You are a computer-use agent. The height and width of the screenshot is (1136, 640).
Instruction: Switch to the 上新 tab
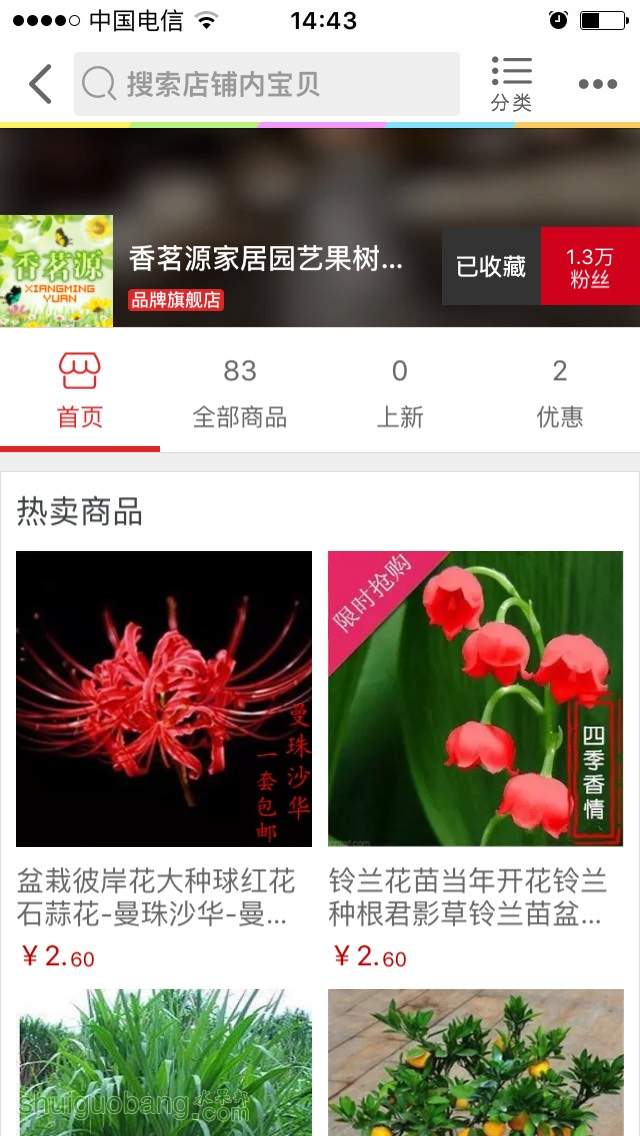tap(400, 392)
